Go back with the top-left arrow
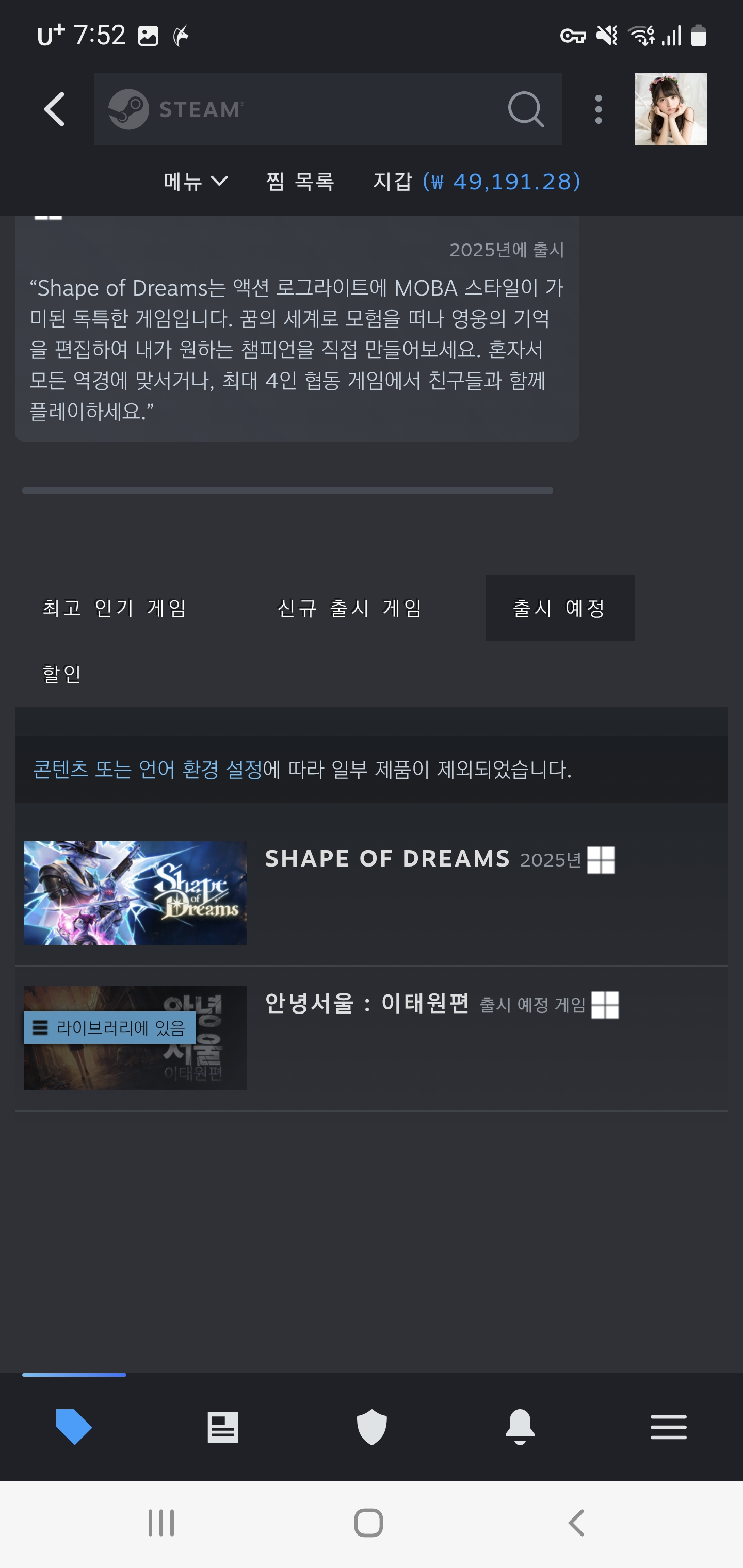743x1568 pixels. pos(55,109)
